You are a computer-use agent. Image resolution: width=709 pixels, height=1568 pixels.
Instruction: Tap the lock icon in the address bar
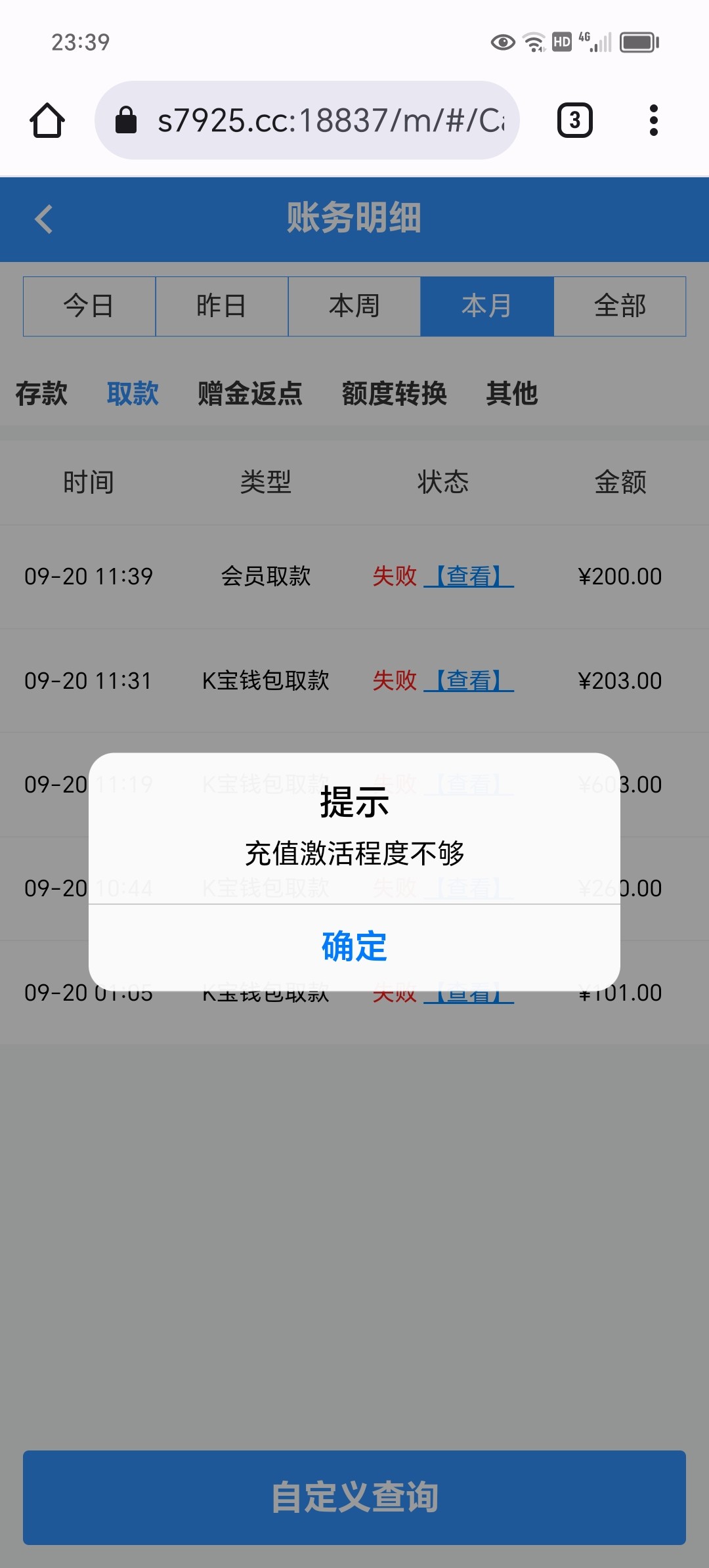(x=126, y=120)
